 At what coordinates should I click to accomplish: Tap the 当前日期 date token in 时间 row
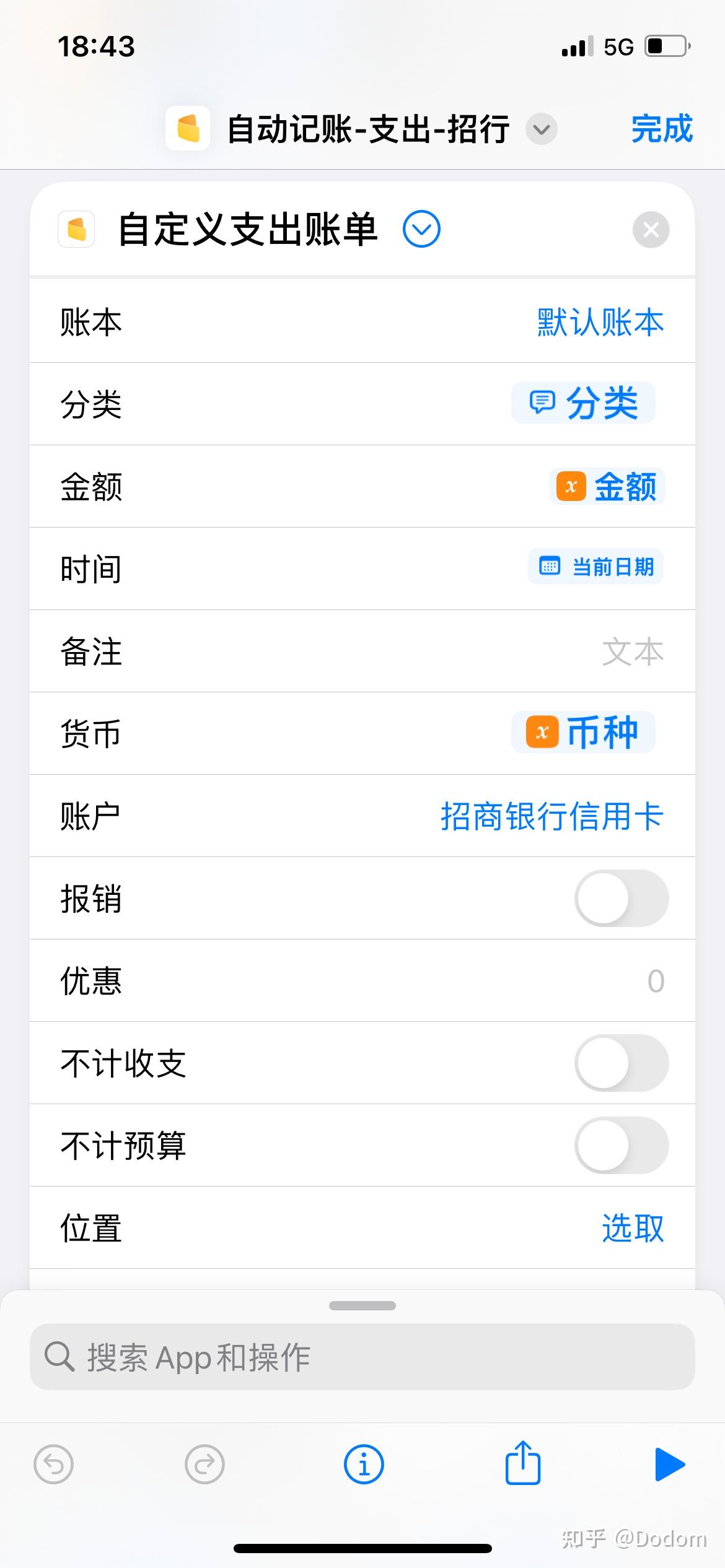pos(595,567)
